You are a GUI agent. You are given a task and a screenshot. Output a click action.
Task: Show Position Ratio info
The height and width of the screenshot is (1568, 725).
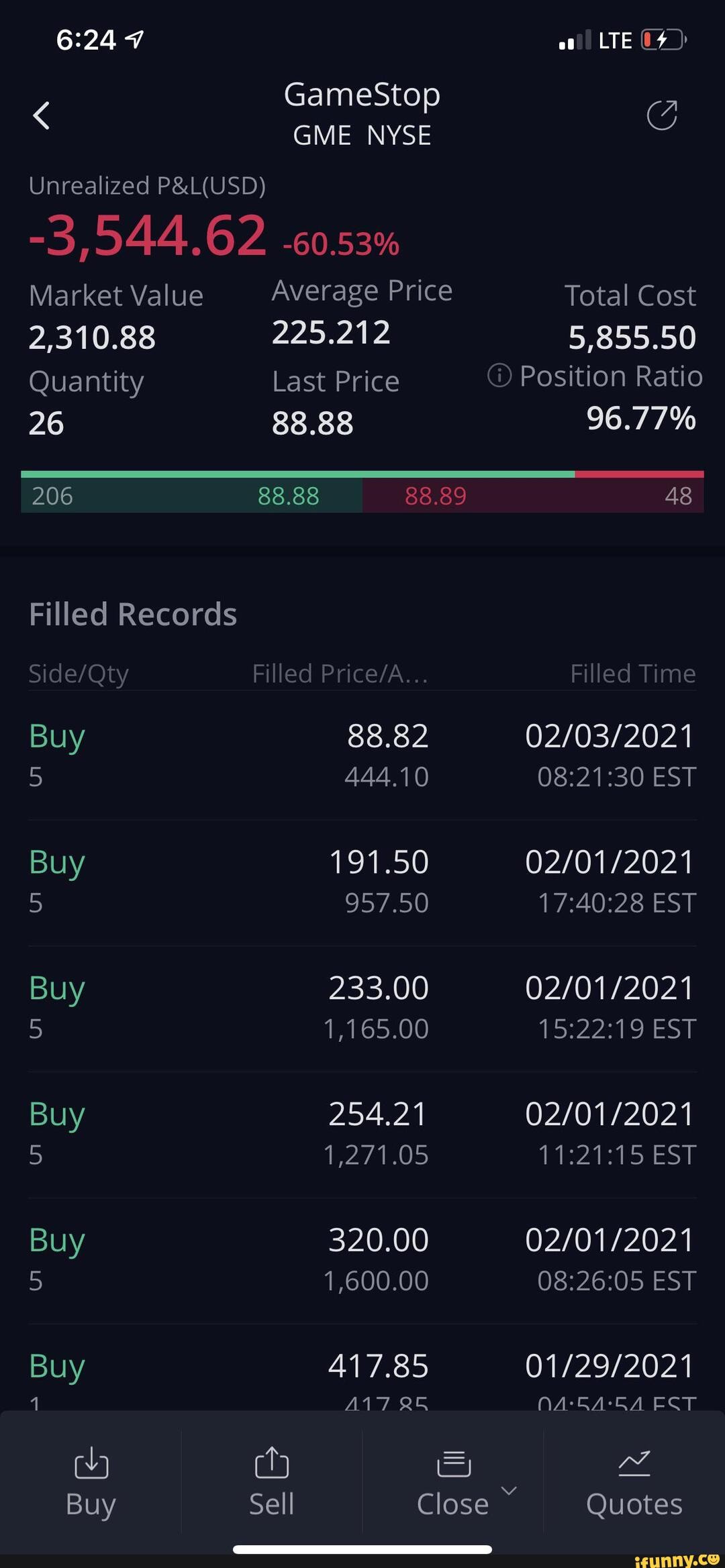click(499, 376)
